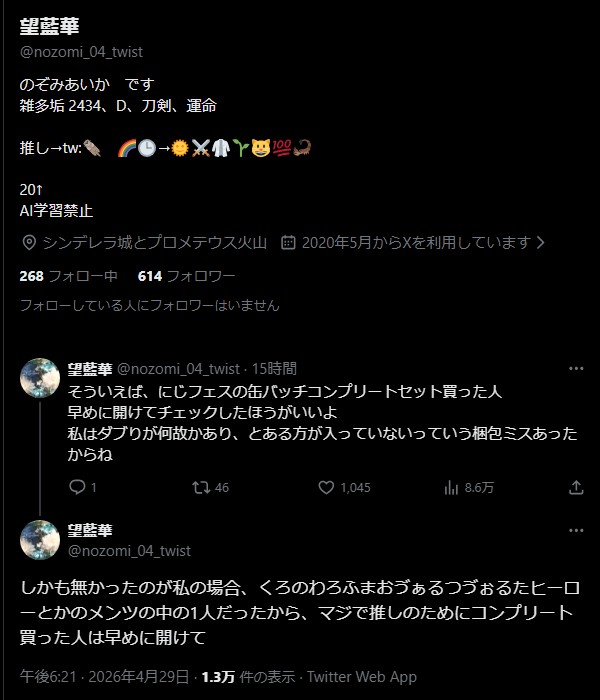
Task: Open overflow menu of the しかも無かった tweet
Action: pos(575,530)
